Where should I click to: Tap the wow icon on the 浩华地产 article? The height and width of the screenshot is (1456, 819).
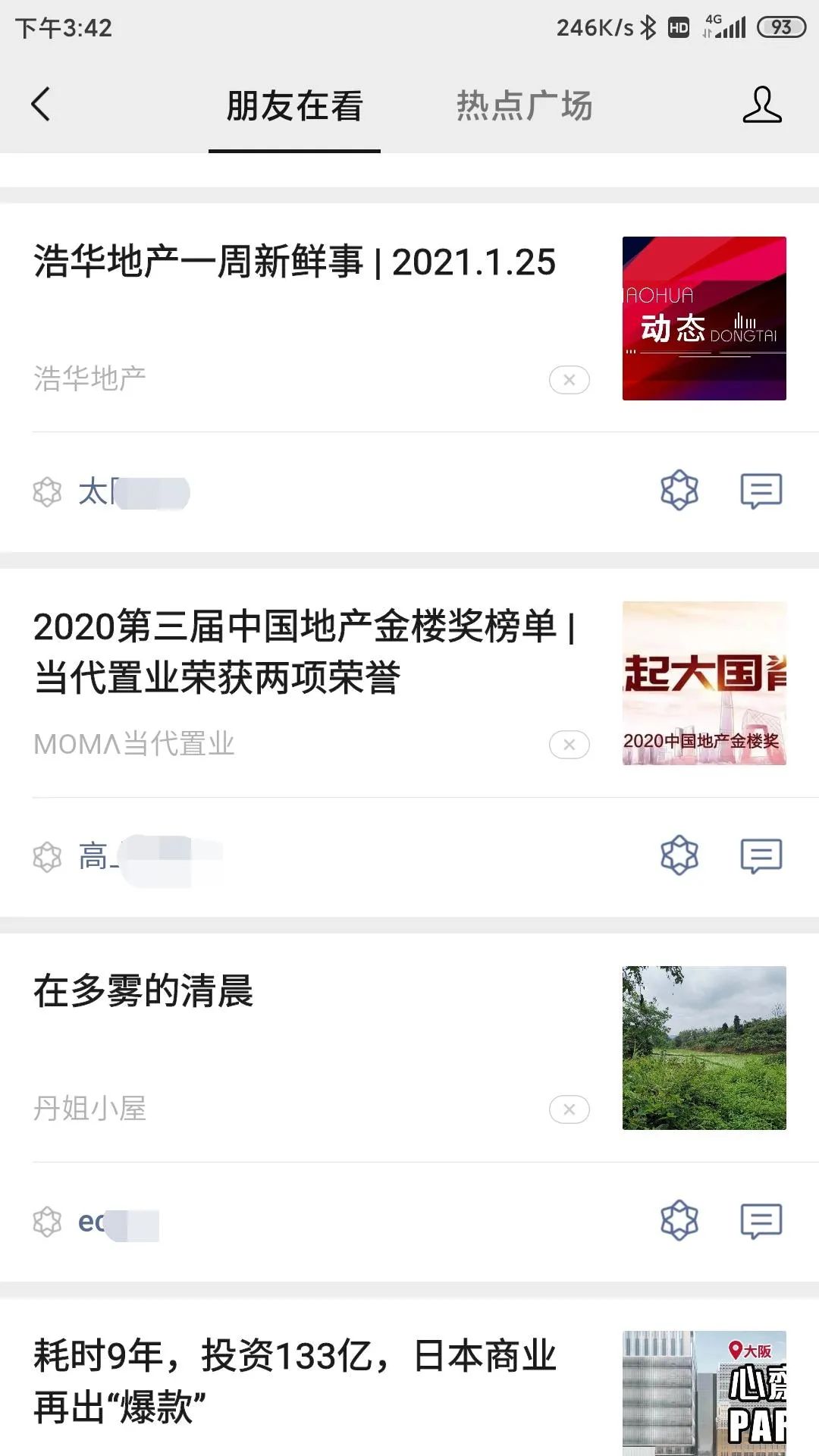click(680, 491)
